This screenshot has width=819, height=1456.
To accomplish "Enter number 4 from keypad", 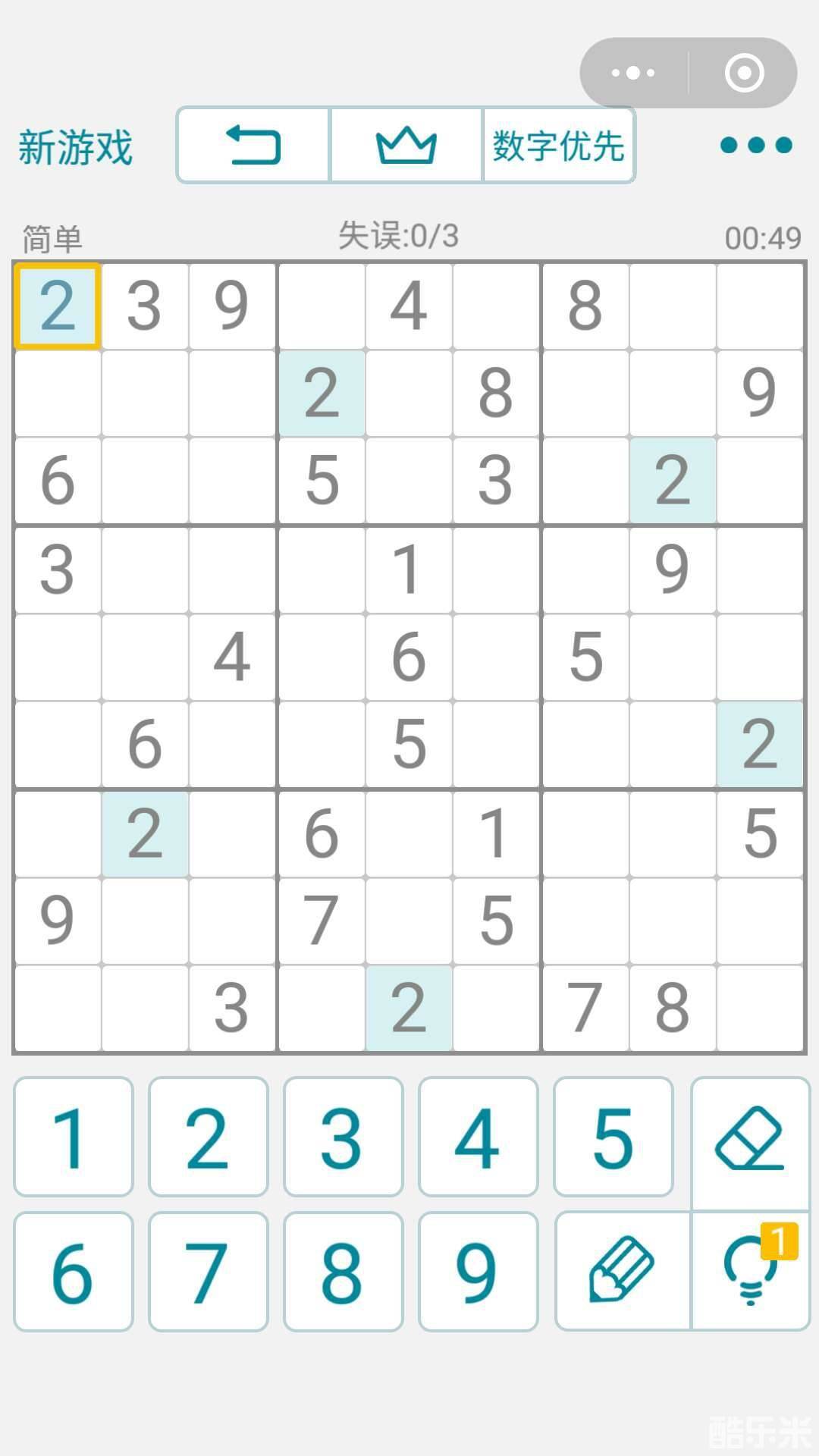I will [x=478, y=1137].
